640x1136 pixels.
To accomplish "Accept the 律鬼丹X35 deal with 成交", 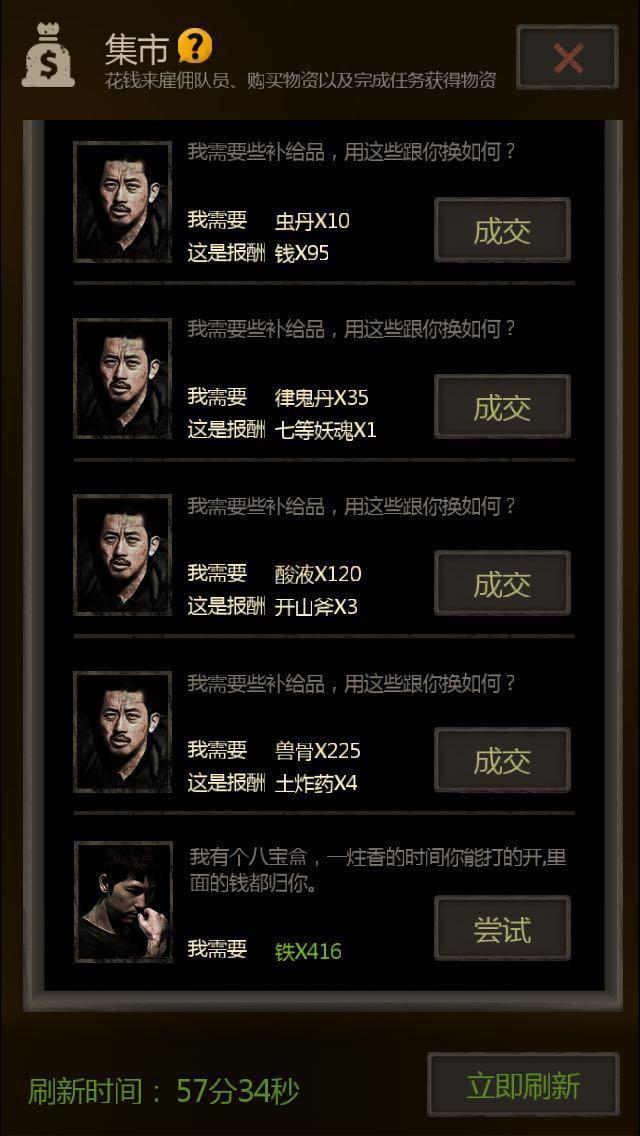I will coord(502,407).
